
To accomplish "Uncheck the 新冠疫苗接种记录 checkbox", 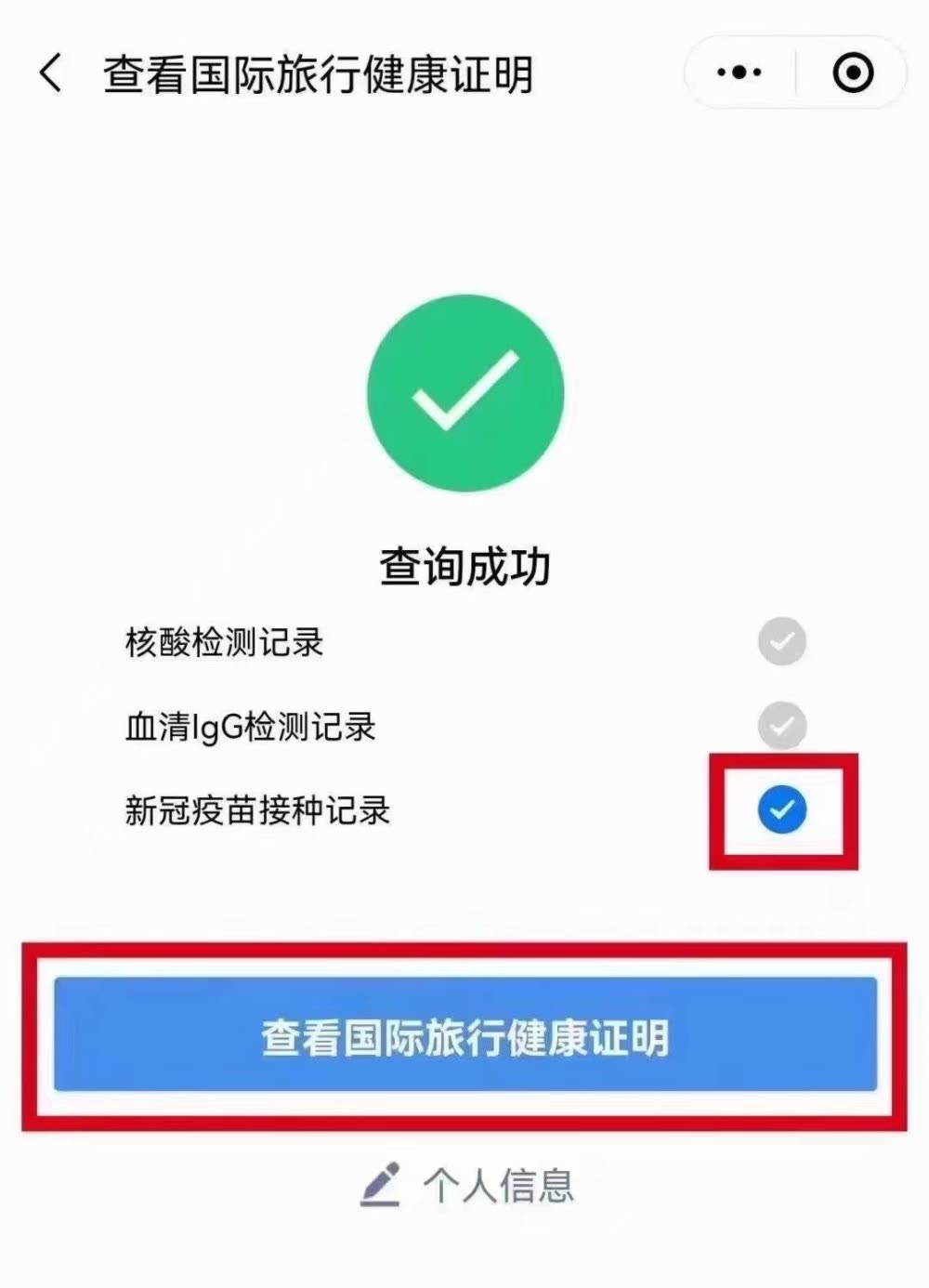I will click(x=781, y=809).
